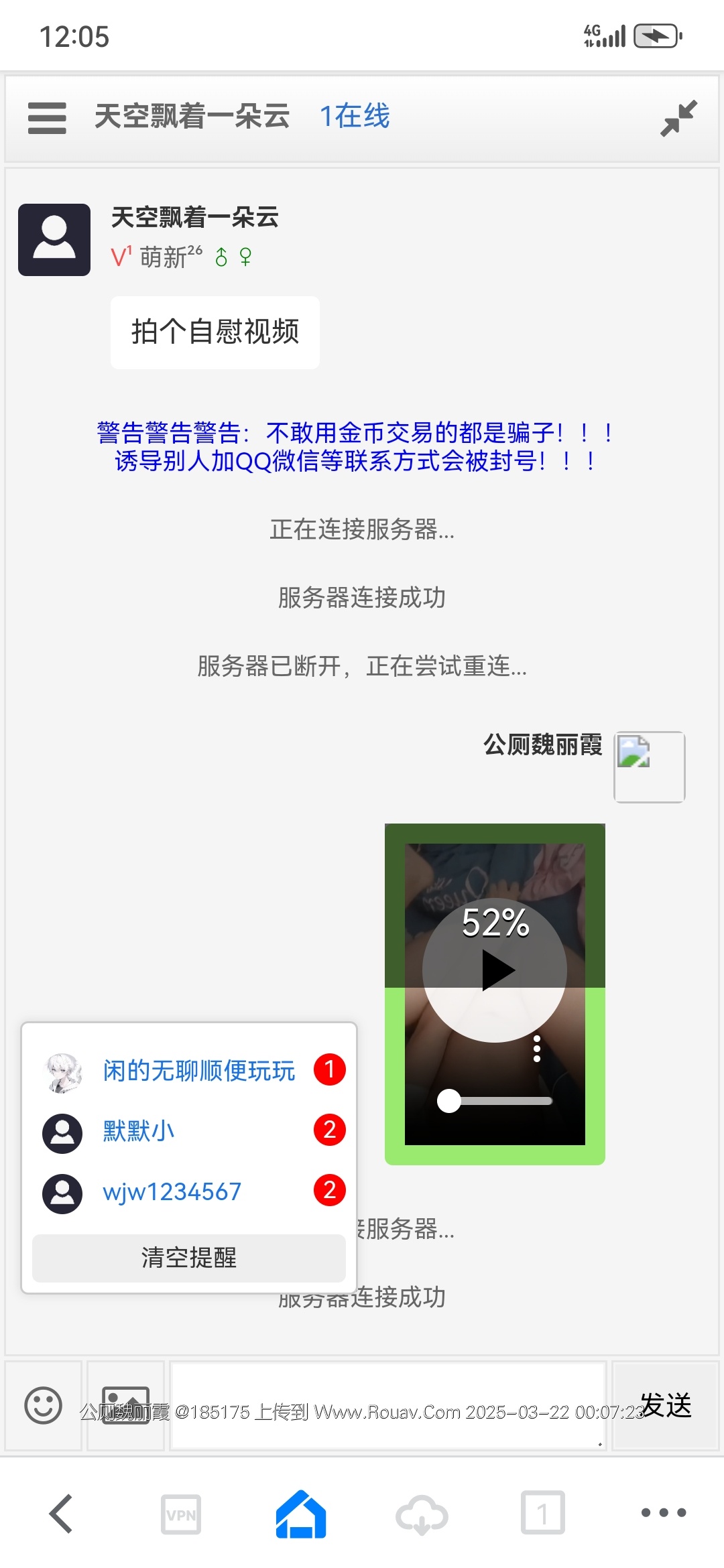The height and width of the screenshot is (1568, 724).
Task: Open 天空飘着一朵云's avatar
Action: pos(54,240)
